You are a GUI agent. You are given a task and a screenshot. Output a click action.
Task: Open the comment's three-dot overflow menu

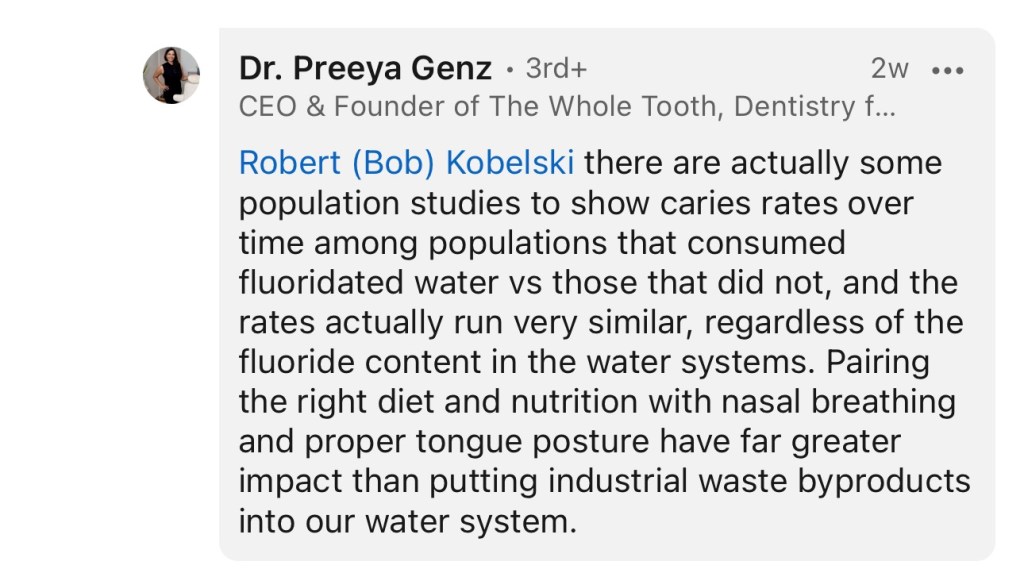point(946,70)
